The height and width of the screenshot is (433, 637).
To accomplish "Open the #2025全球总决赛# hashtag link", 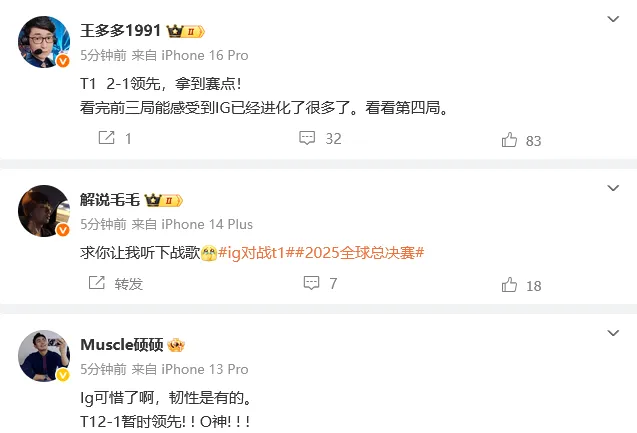I will [363, 253].
